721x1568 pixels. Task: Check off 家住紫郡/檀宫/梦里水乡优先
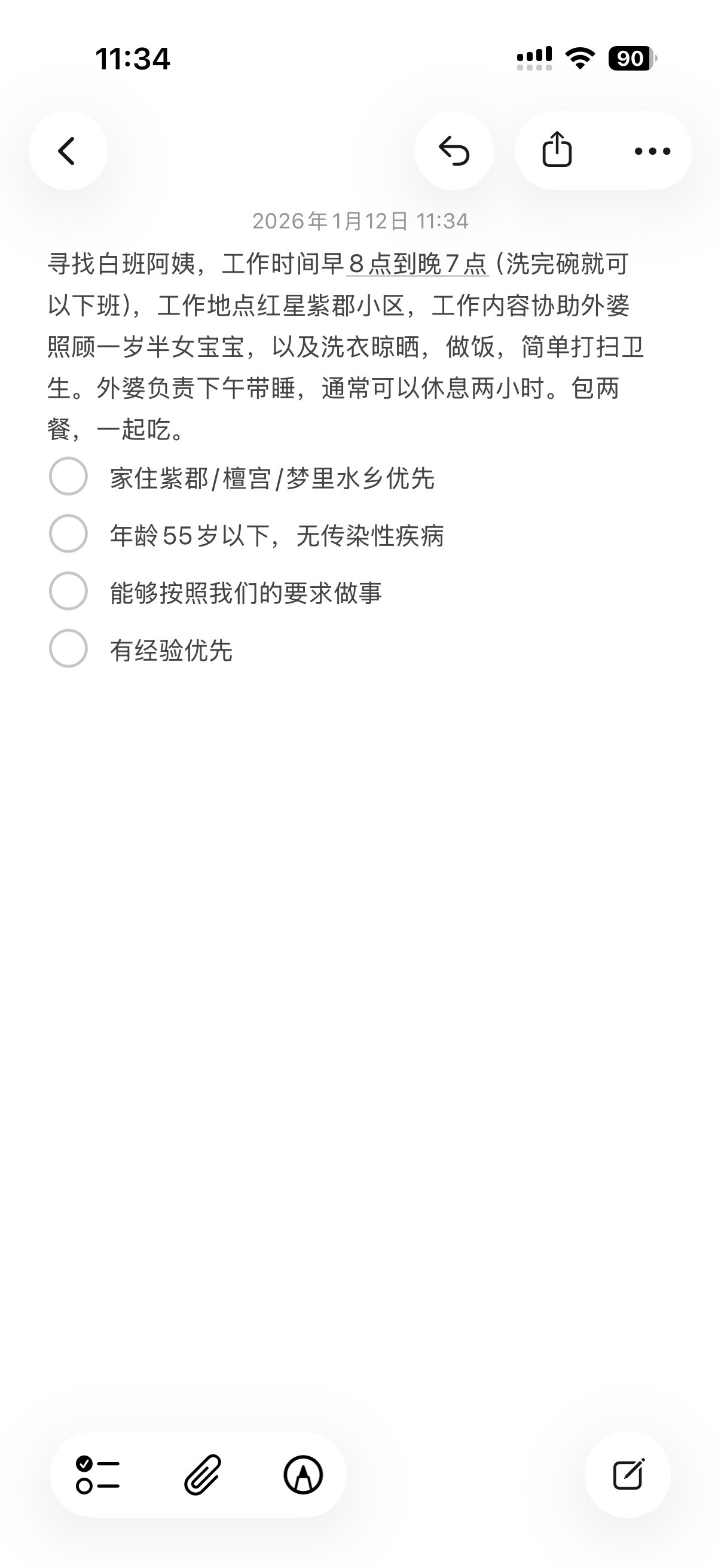point(68,477)
